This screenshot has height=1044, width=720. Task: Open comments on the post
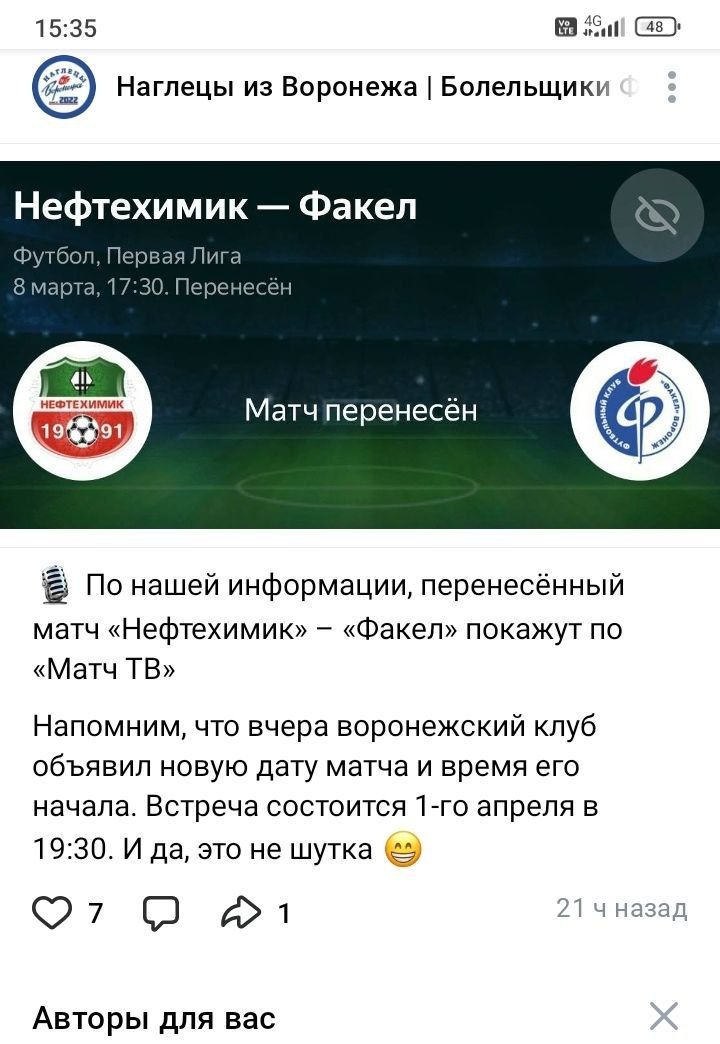tap(161, 912)
